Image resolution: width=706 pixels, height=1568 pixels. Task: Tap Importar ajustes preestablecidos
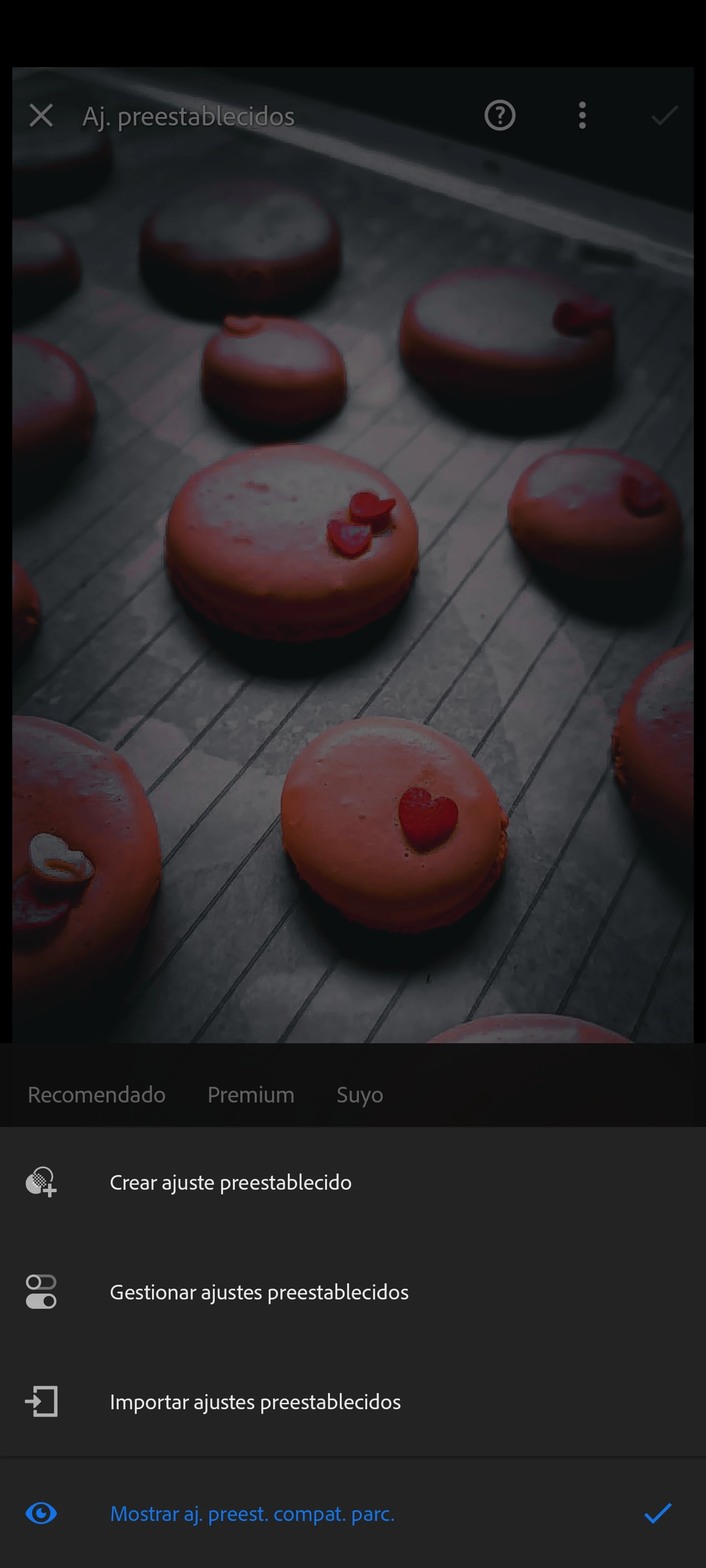(x=254, y=1402)
